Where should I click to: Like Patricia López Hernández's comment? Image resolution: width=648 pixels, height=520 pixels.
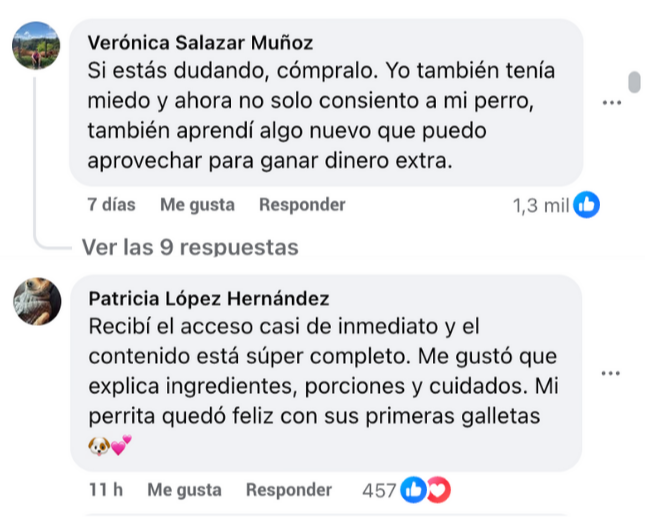184,490
